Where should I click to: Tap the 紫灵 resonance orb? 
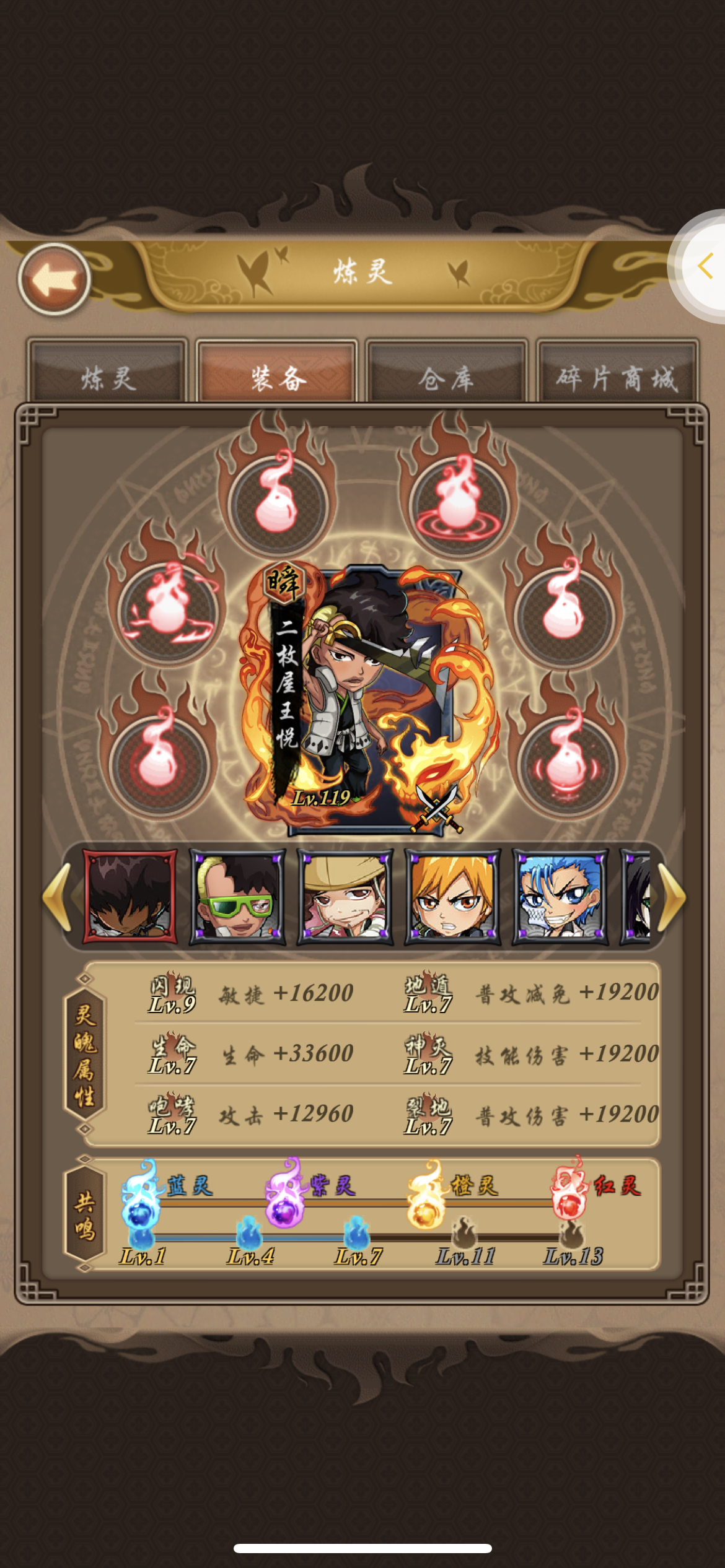click(284, 1193)
